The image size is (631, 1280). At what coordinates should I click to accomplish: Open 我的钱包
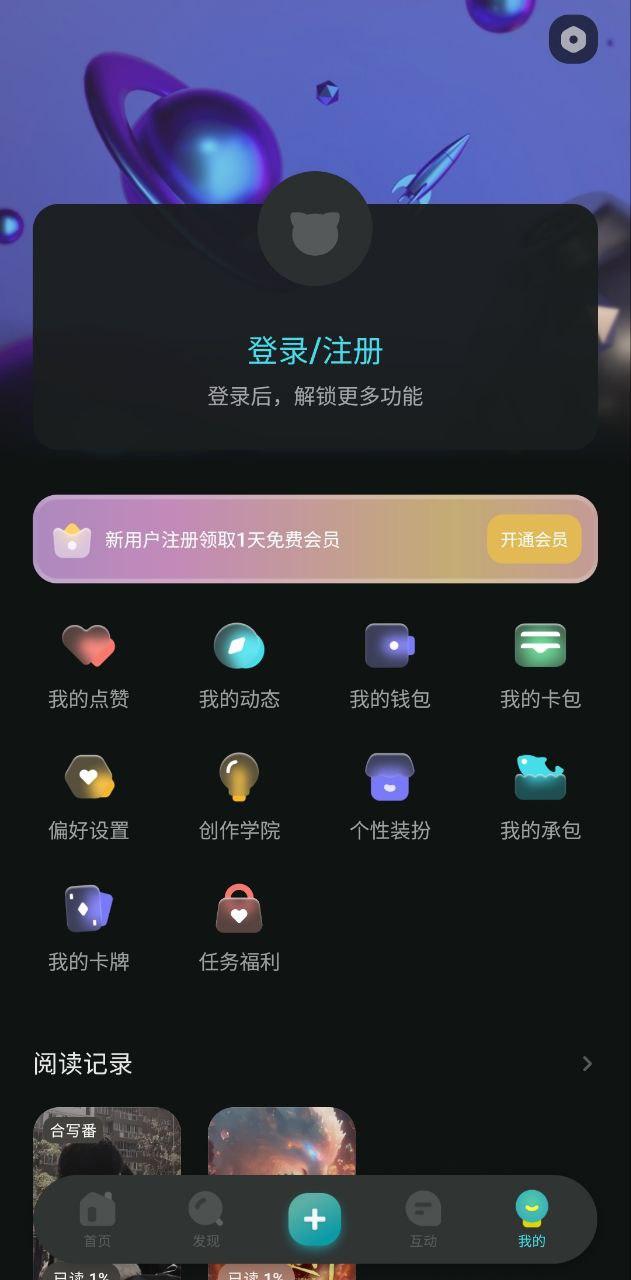coord(390,666)
